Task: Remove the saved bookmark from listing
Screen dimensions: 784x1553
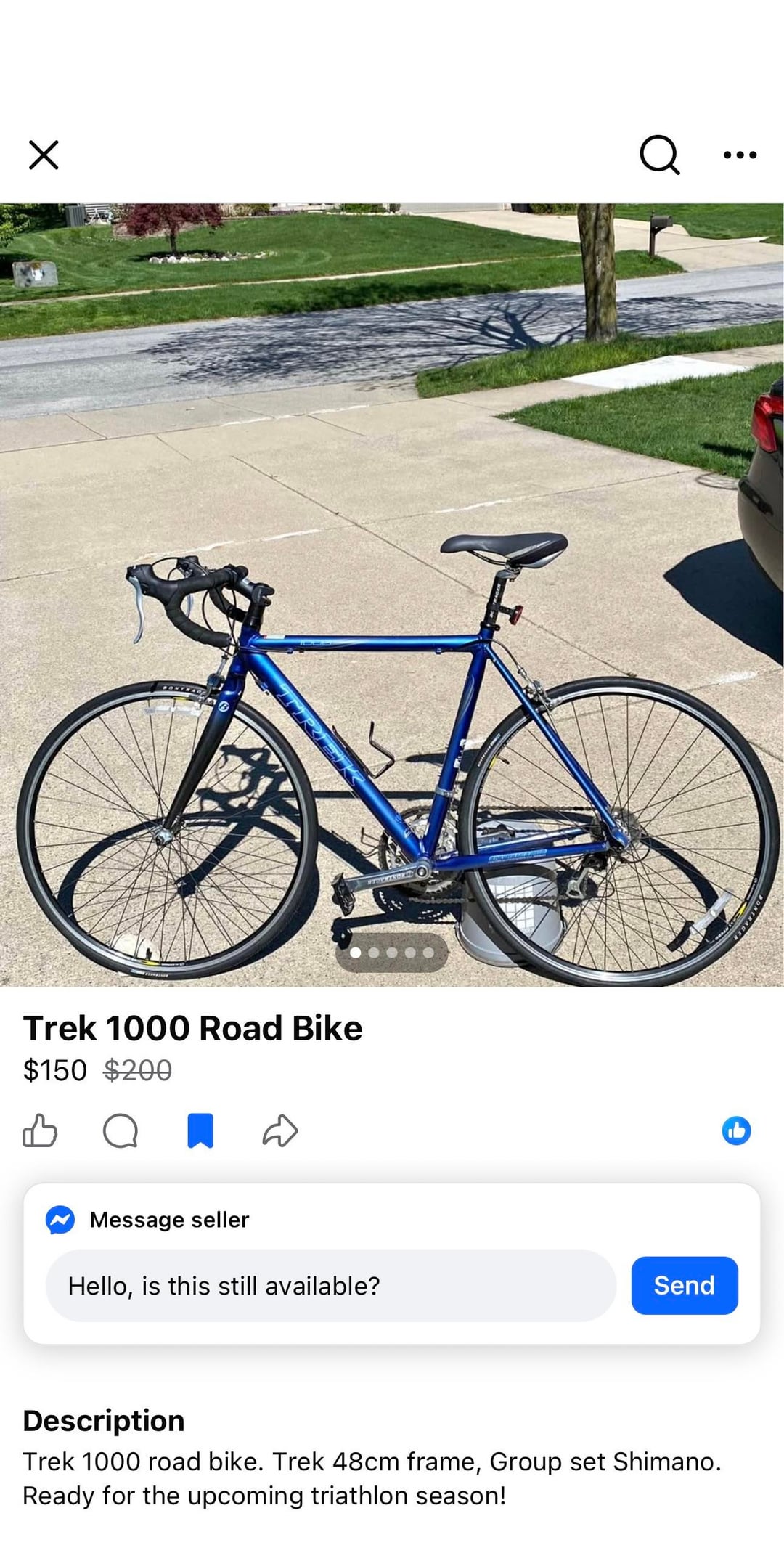Action: tap(200, 1130)
